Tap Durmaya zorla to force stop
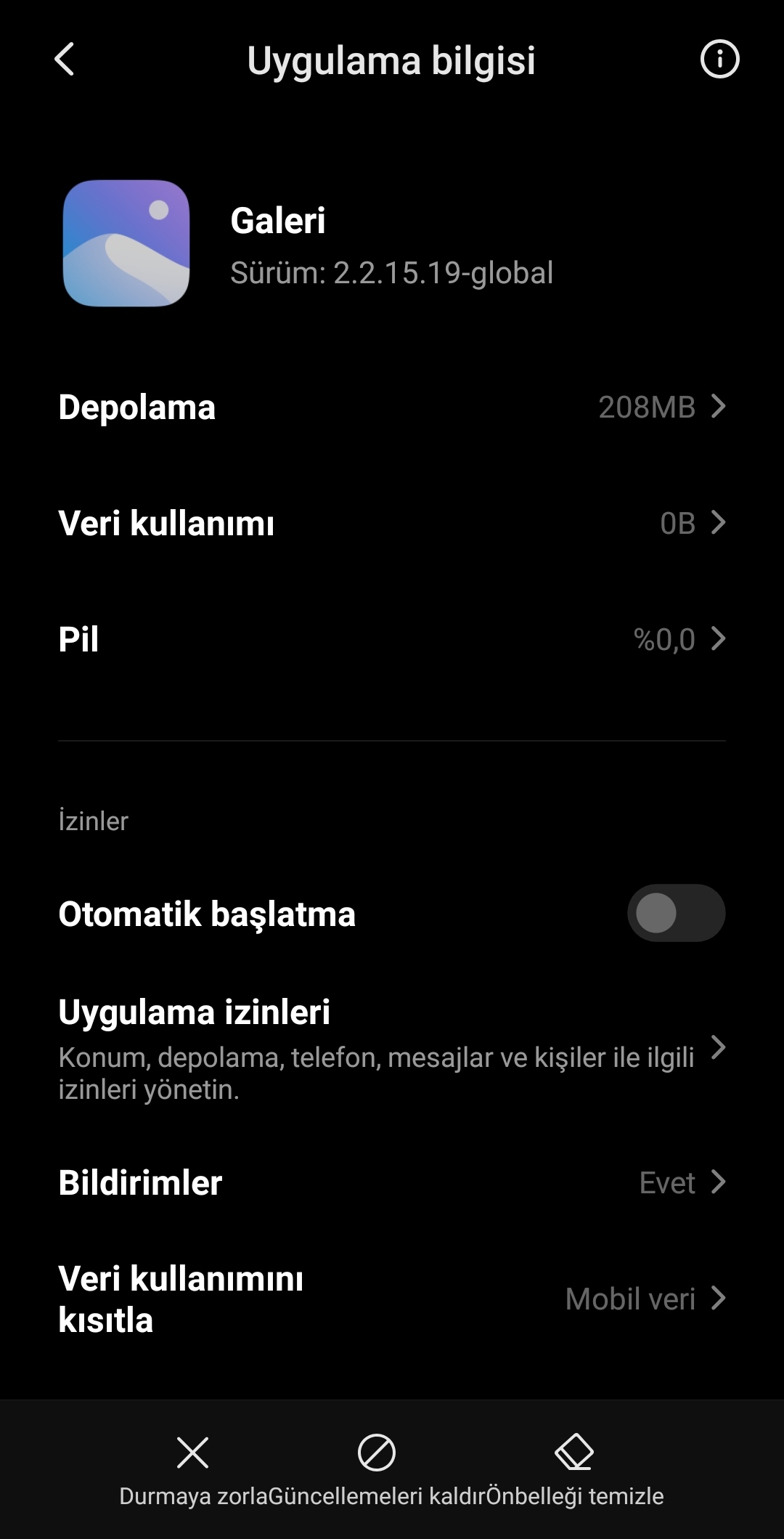 point(192,1466)
